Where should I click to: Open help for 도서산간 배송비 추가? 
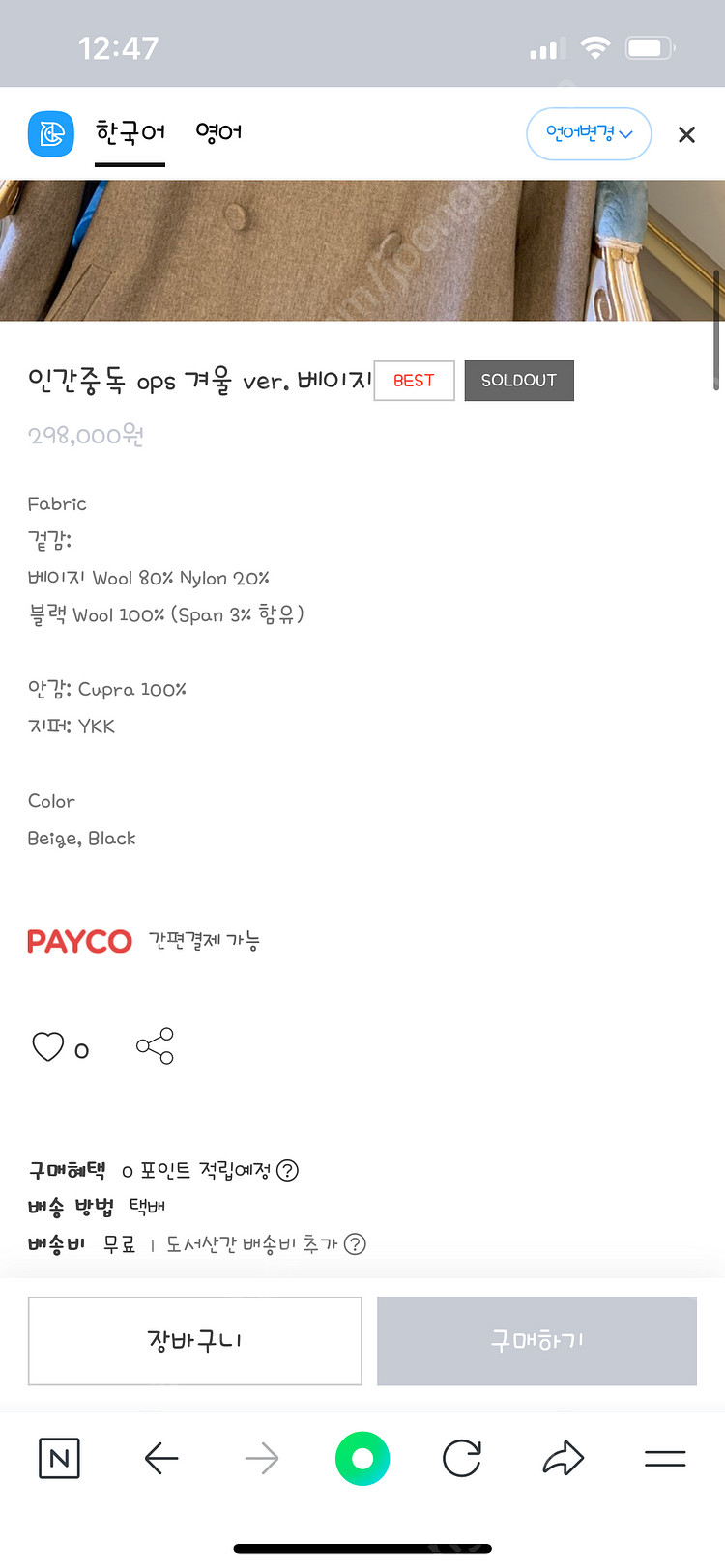356,1243
